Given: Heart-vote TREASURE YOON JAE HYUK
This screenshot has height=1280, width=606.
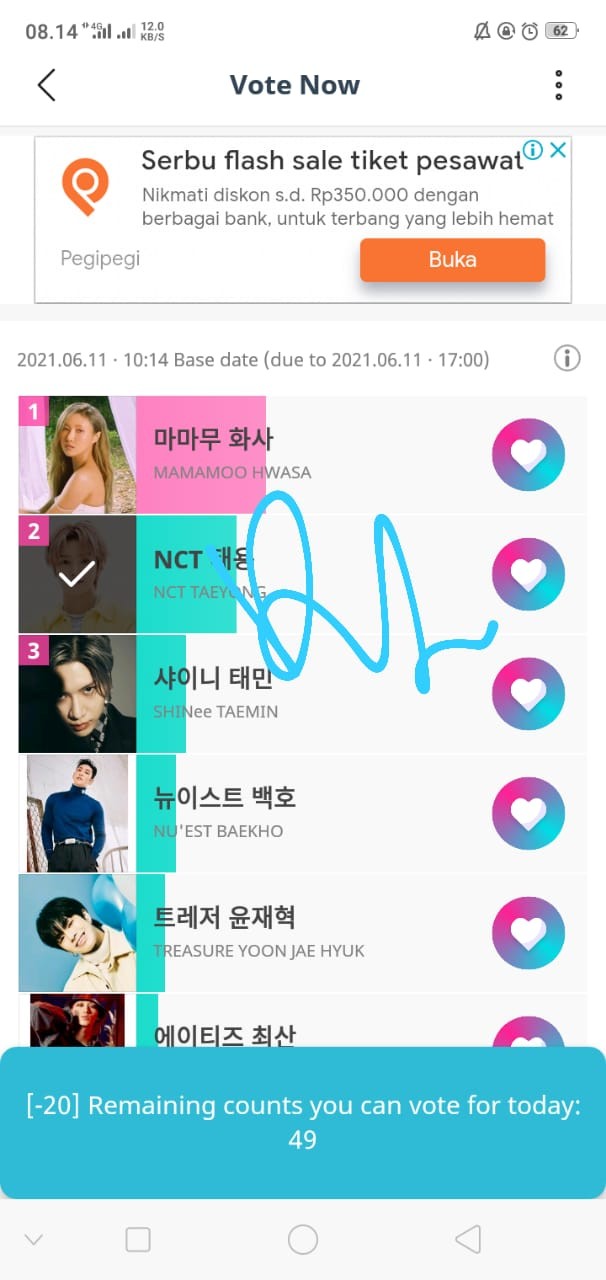Looking at the screenshot, I should (528, 932).
